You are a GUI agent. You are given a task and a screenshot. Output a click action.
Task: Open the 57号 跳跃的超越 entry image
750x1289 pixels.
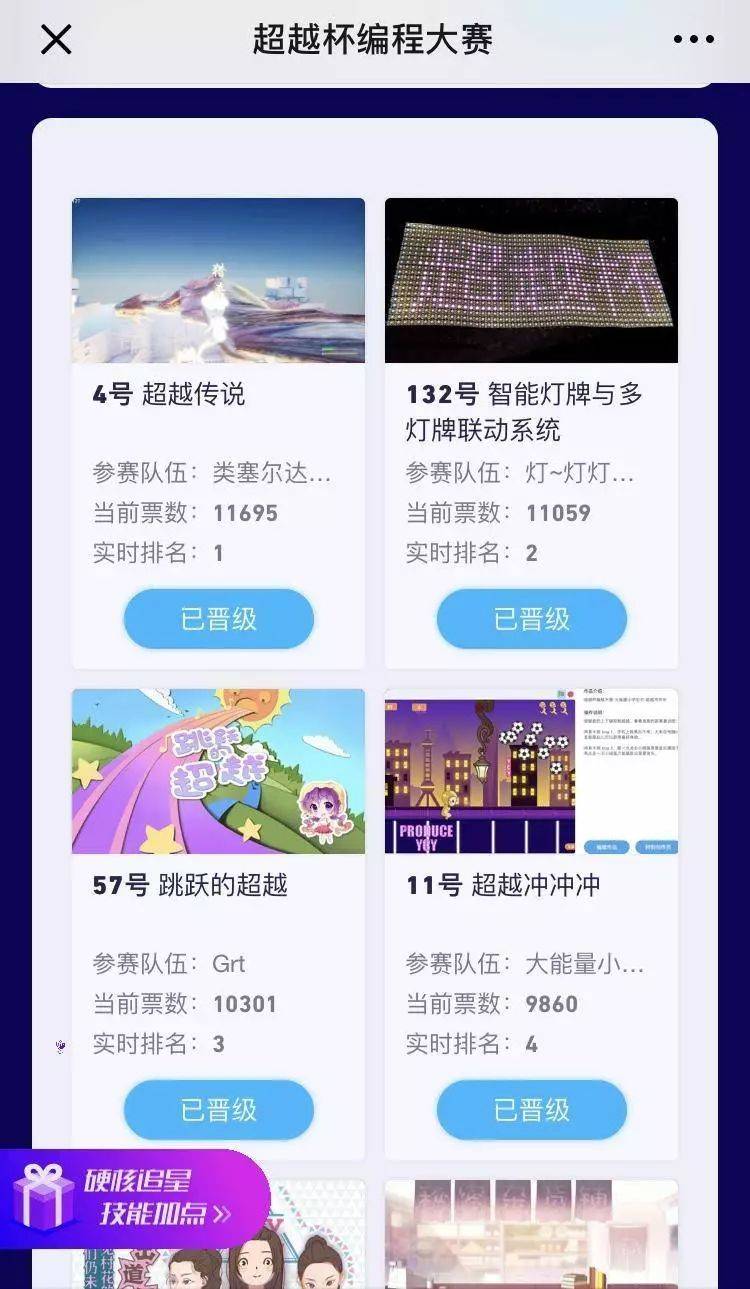coord(218,771)
